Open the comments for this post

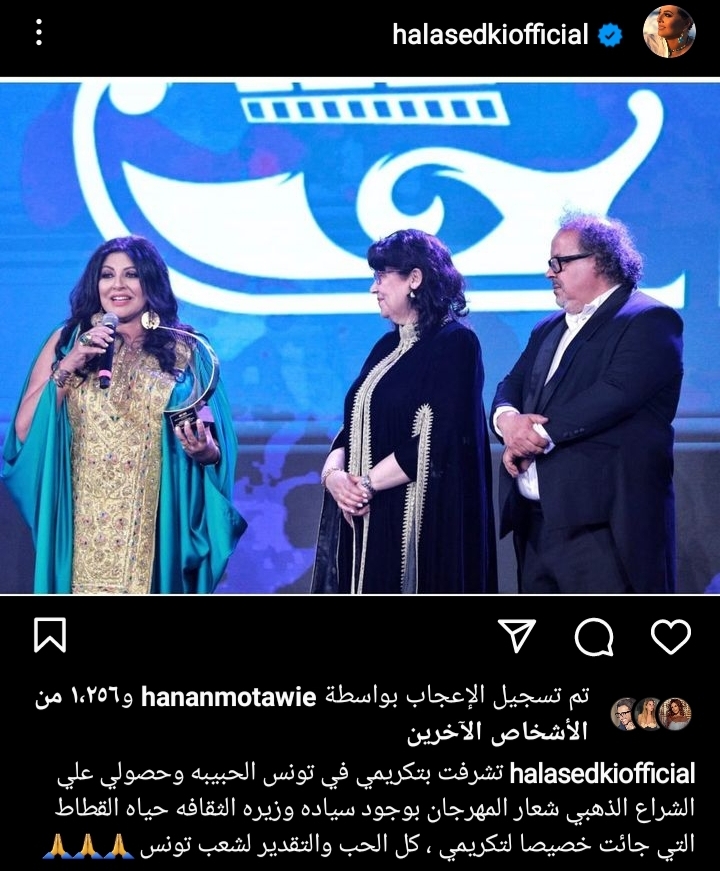click(x=594, y=636)
